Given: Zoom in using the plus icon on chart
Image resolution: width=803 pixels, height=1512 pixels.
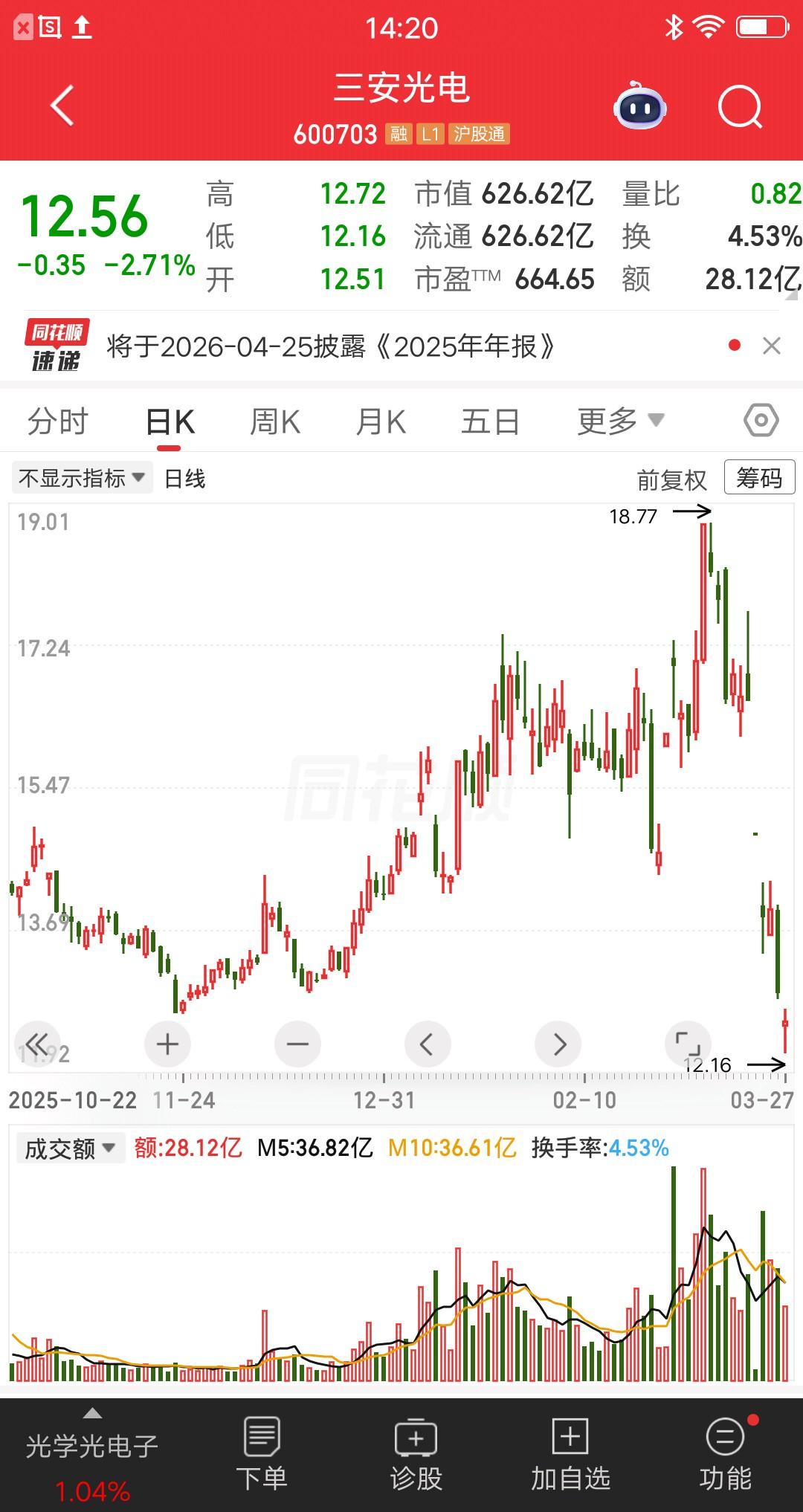Looking at the screenshot, I should tap(167, 1043).
